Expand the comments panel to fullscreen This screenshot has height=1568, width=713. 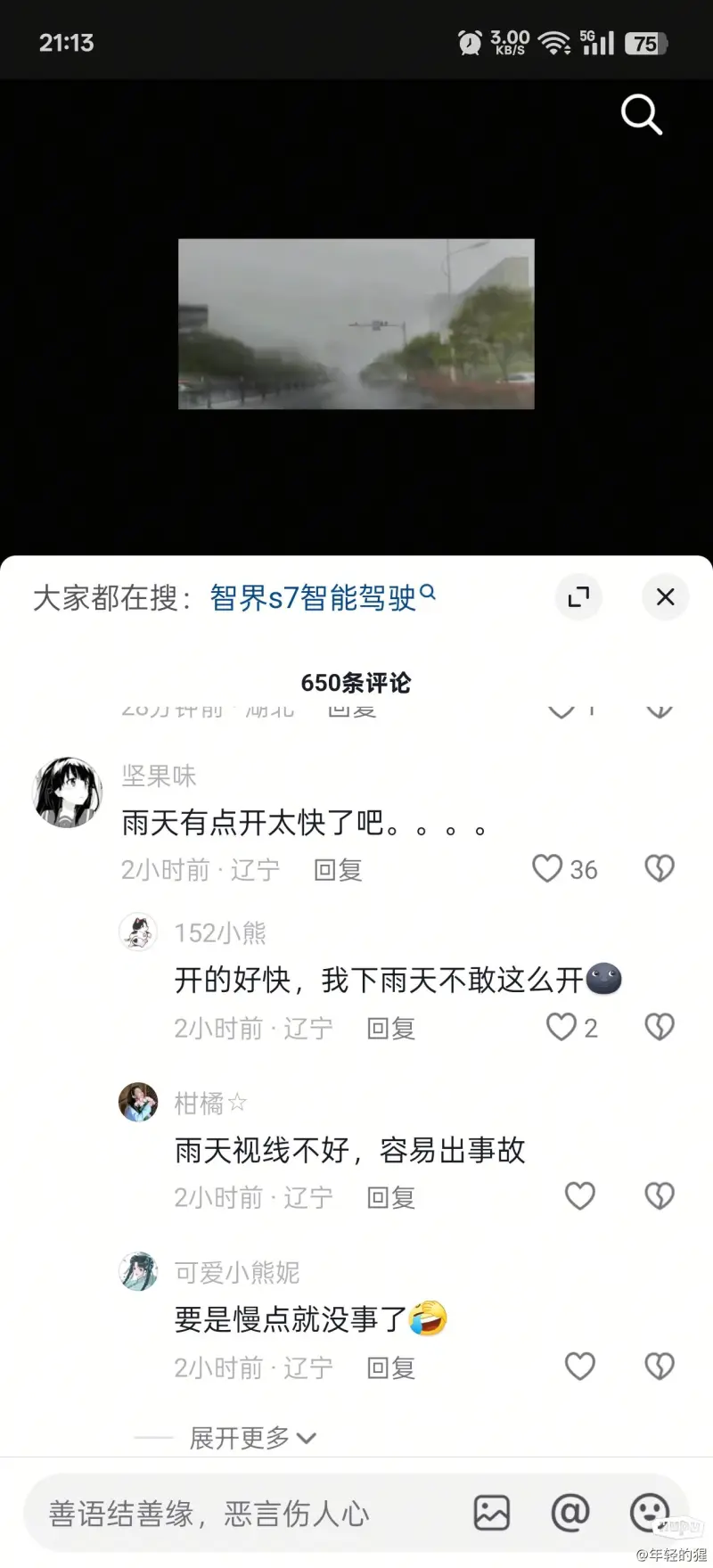tap(578, 597)
